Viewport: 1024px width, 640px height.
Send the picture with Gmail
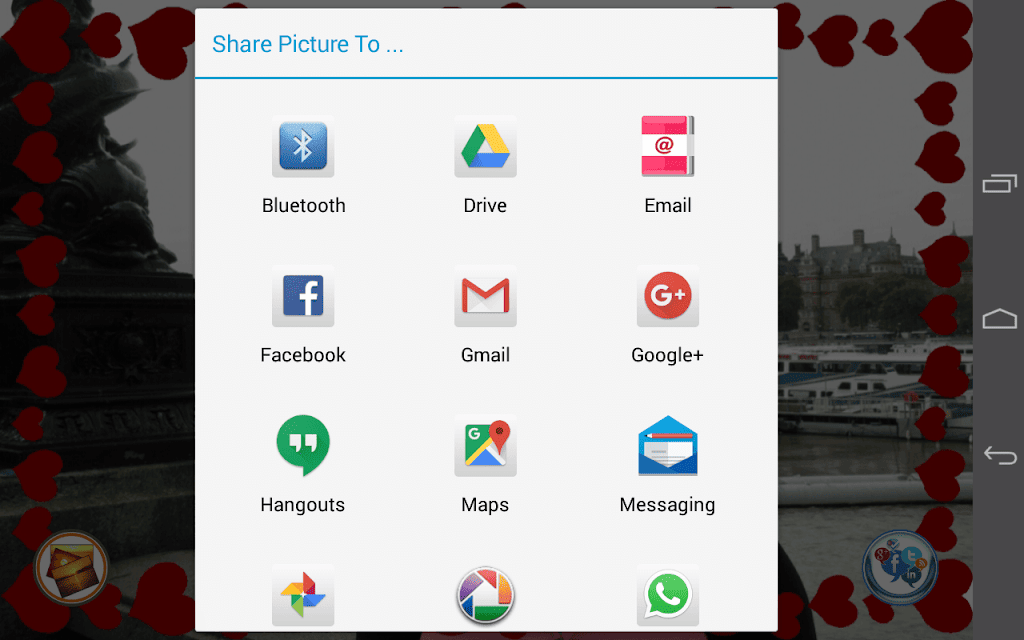point(485,315)
